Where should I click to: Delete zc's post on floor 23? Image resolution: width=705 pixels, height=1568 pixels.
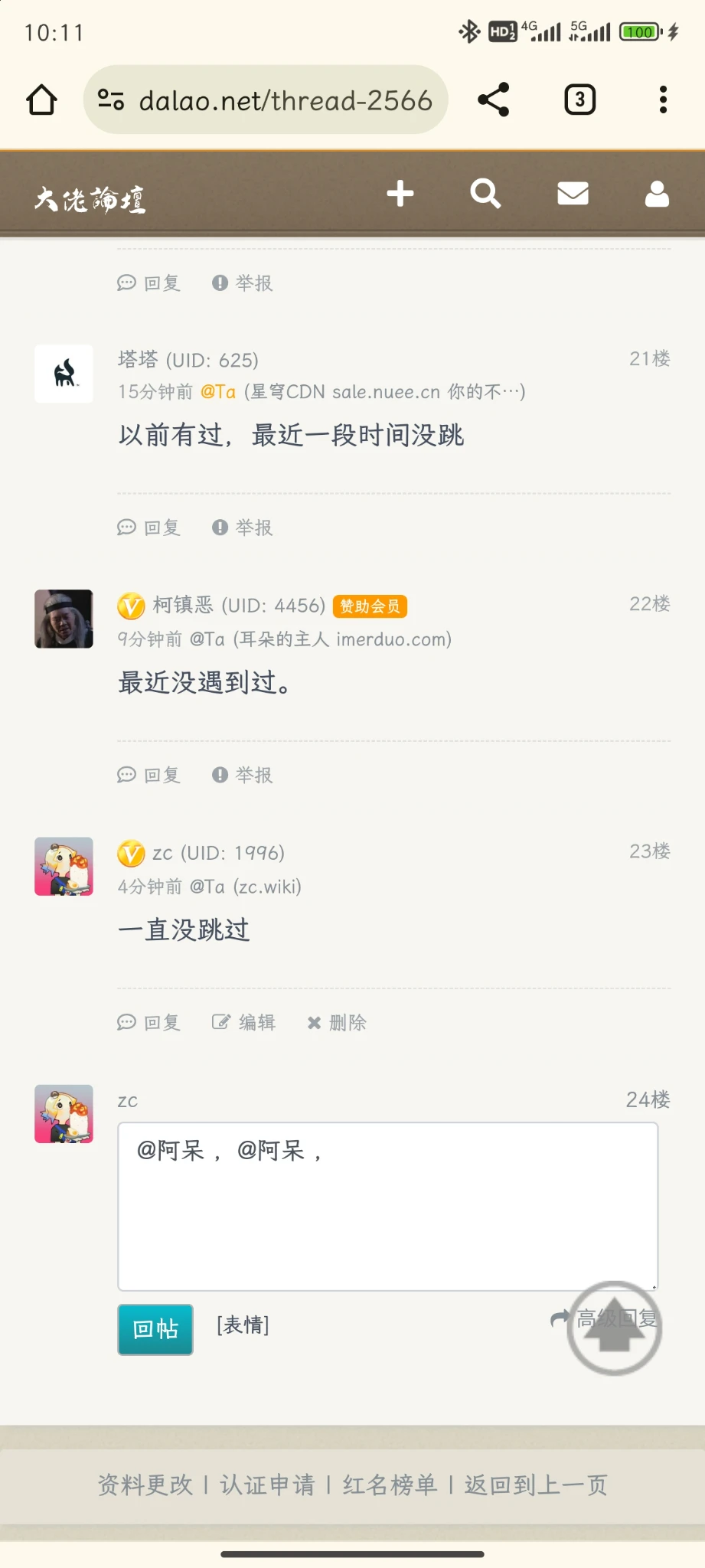[x=338, y=1022]
